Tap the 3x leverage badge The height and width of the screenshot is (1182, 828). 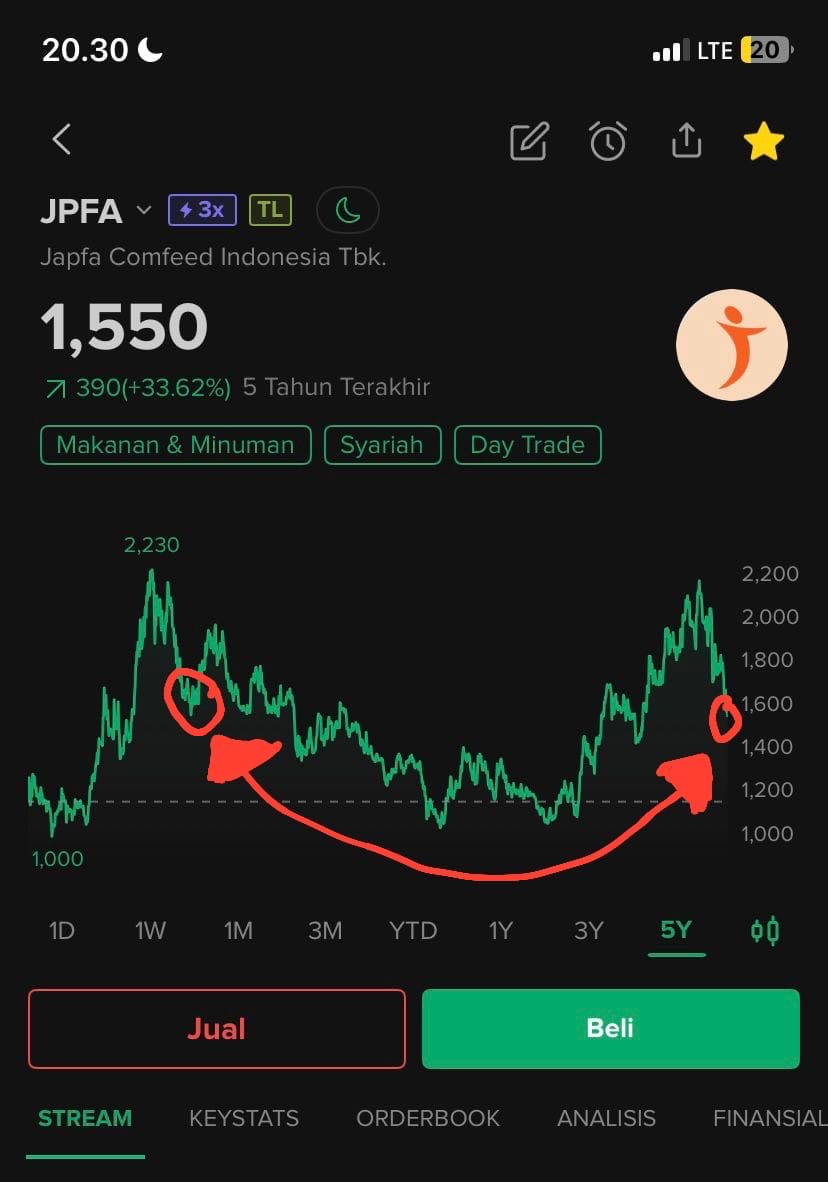point(202,210)
